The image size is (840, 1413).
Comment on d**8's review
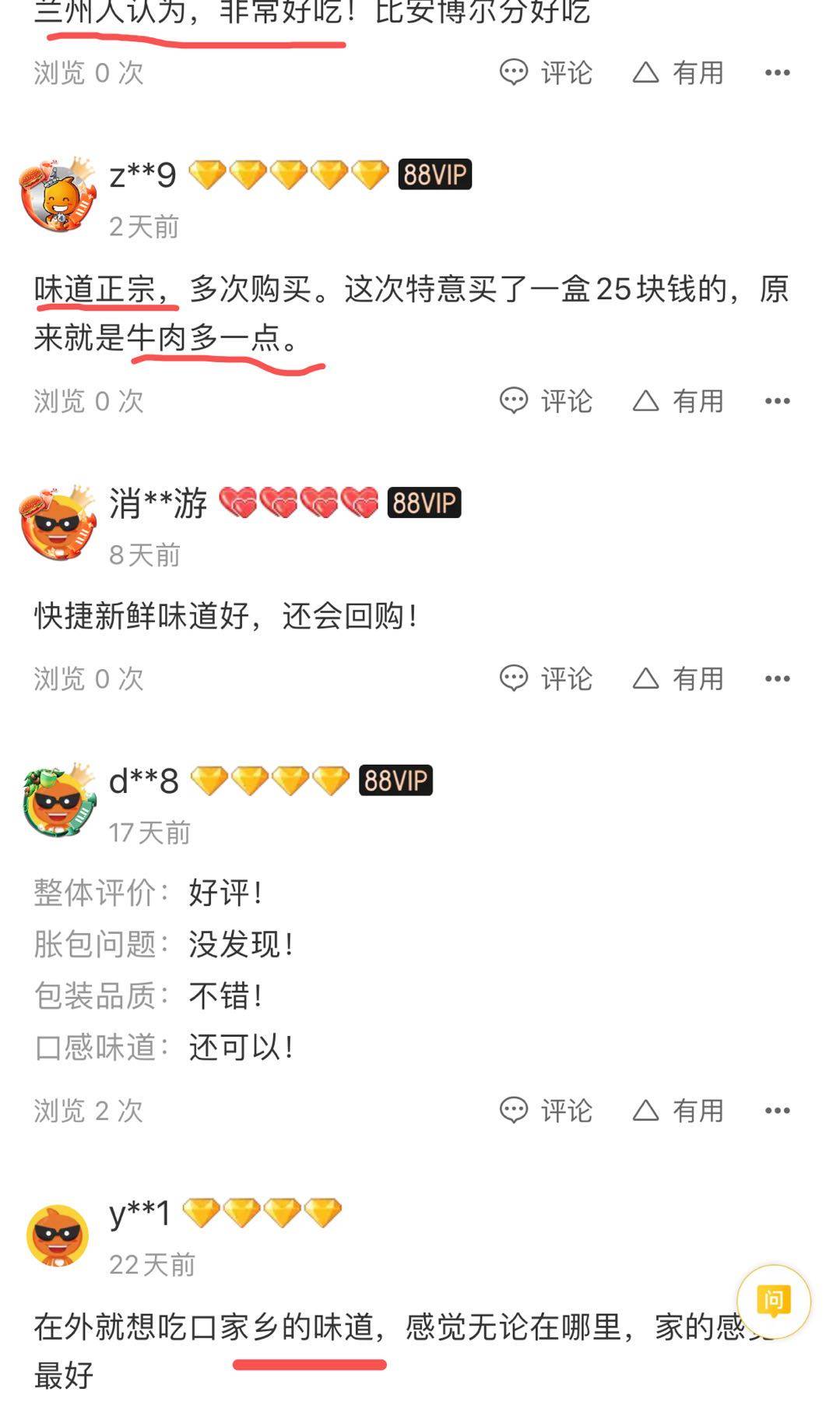pos(546,1110)
